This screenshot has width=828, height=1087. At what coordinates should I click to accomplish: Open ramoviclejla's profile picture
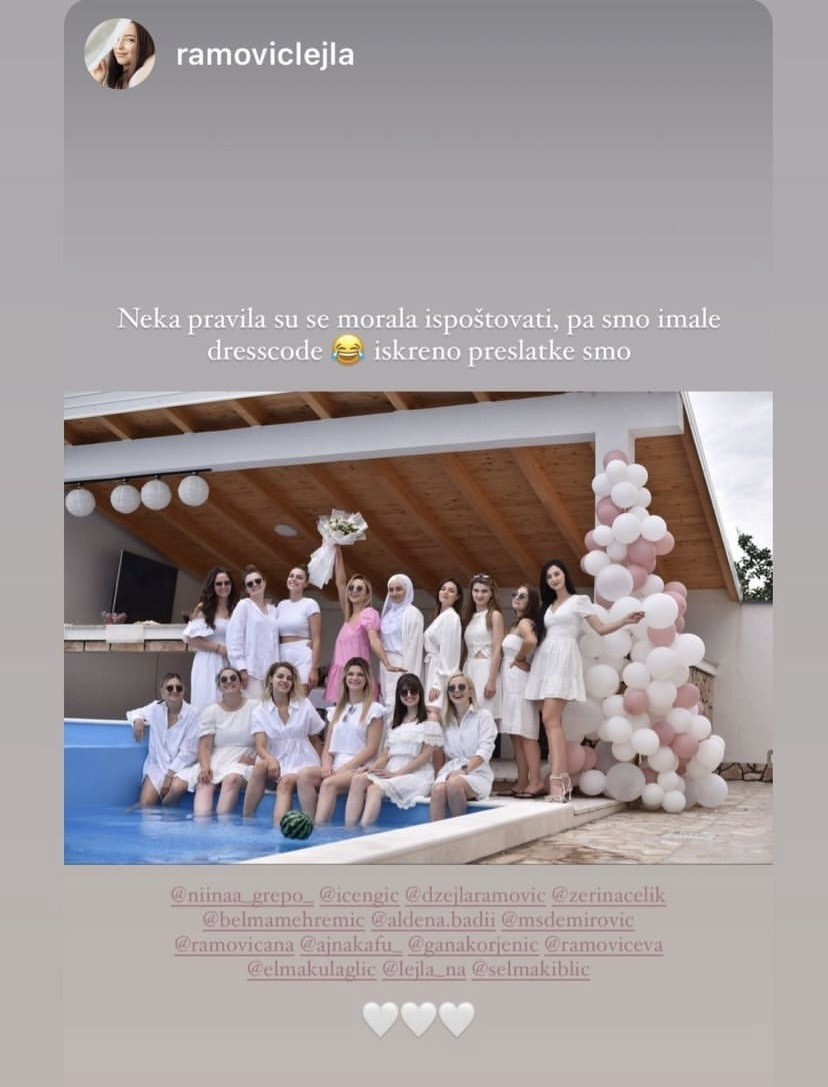tap(120, 54)
